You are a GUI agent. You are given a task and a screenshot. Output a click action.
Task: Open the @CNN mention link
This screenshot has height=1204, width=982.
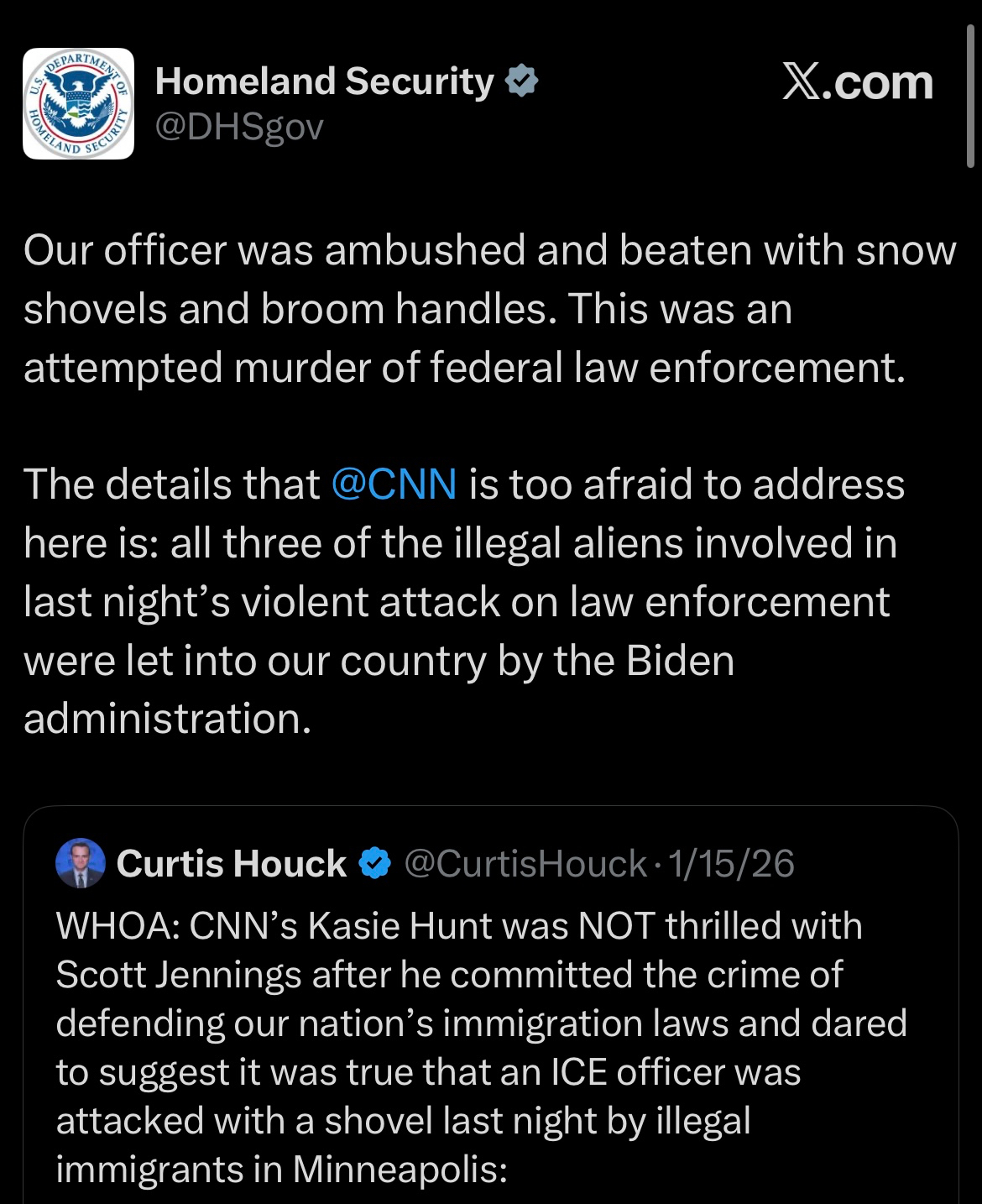tap(394, 484)
